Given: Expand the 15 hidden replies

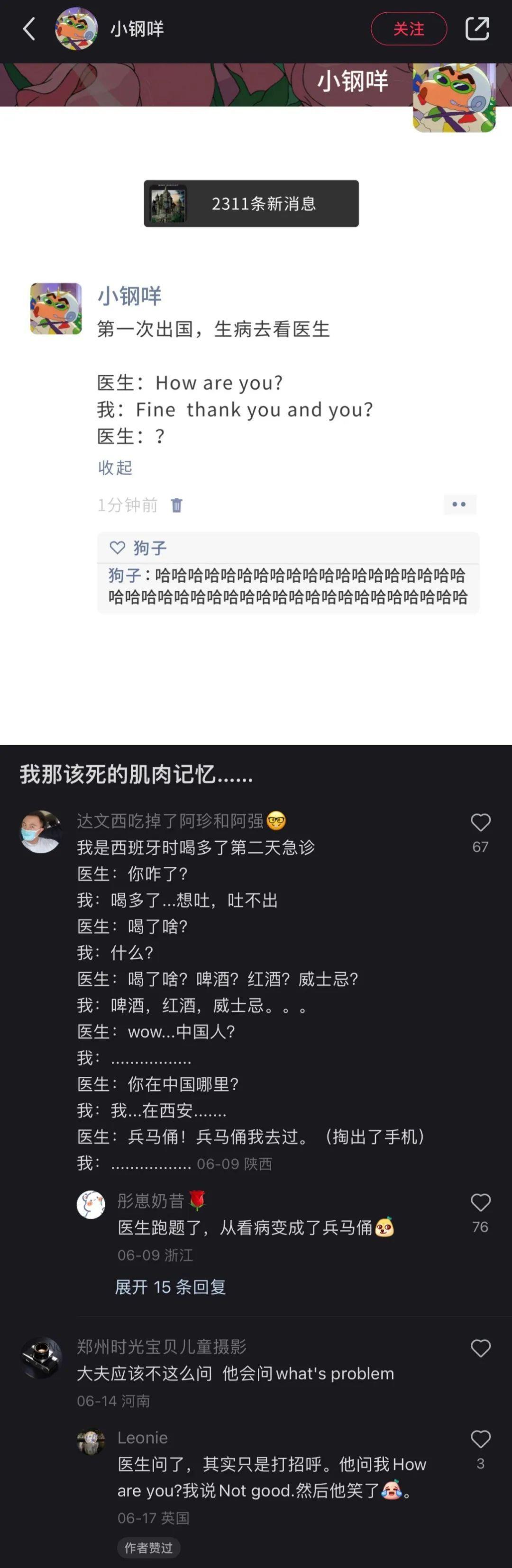Looking at the screenshot, I should [x=171, y=1287].
